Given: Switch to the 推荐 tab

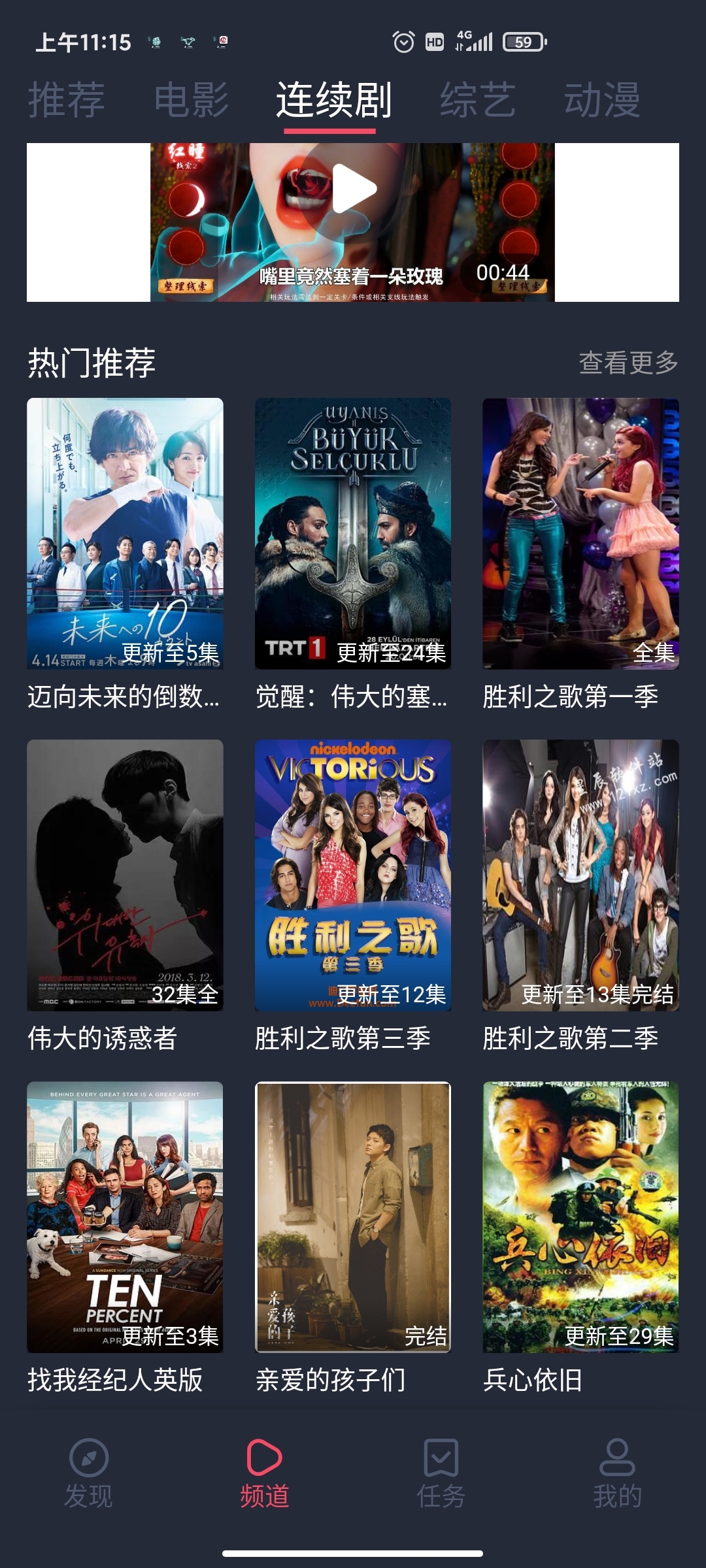Looking at the screenshot, I should (x=66, y=100).
